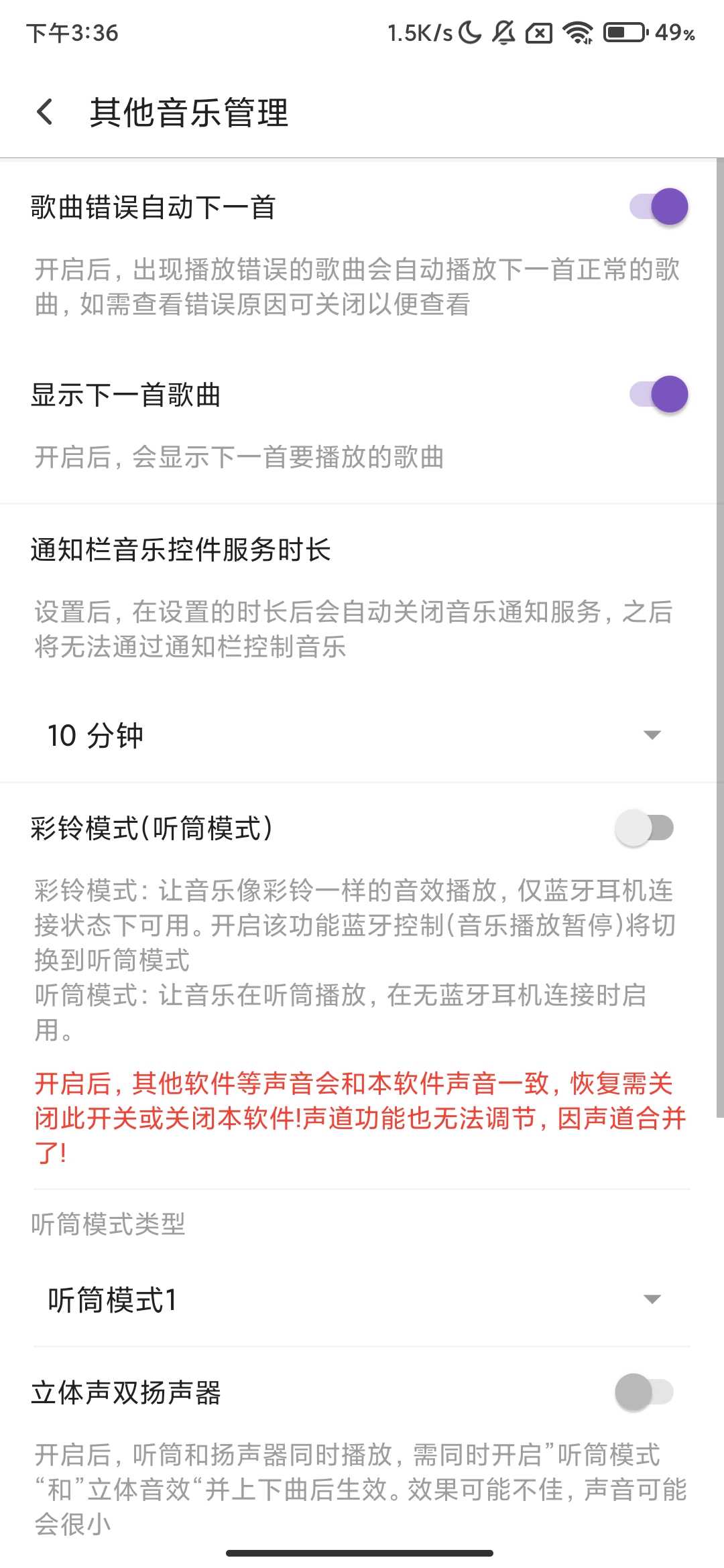Tap the 其他音乐管理 title
The width and height of the screenshot is (724, 1568).
click(x=189, y=113)
